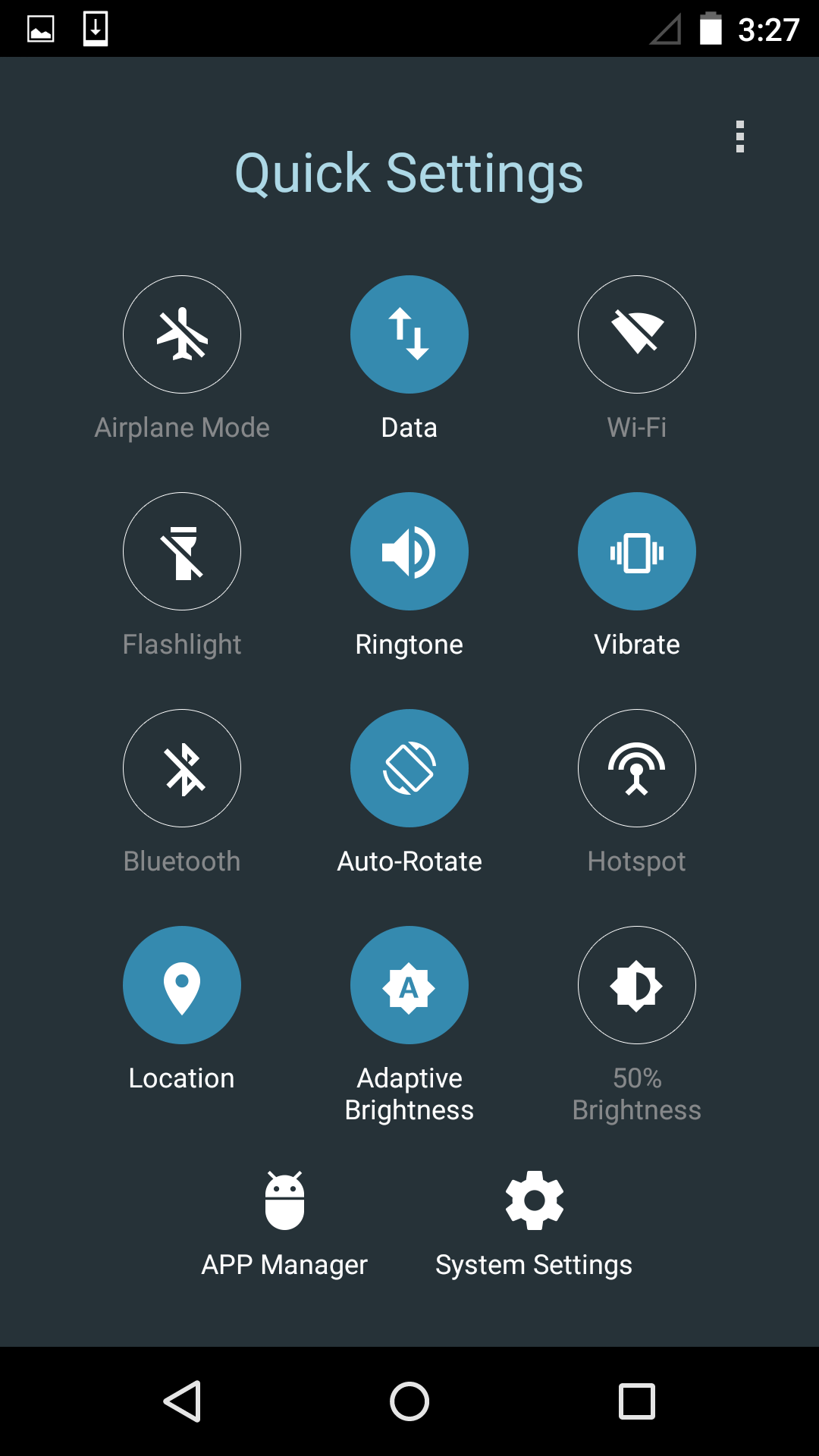Turn on the Hotspot
Viewport: 819px width, 1456px height.
click(x=637, y=768)
